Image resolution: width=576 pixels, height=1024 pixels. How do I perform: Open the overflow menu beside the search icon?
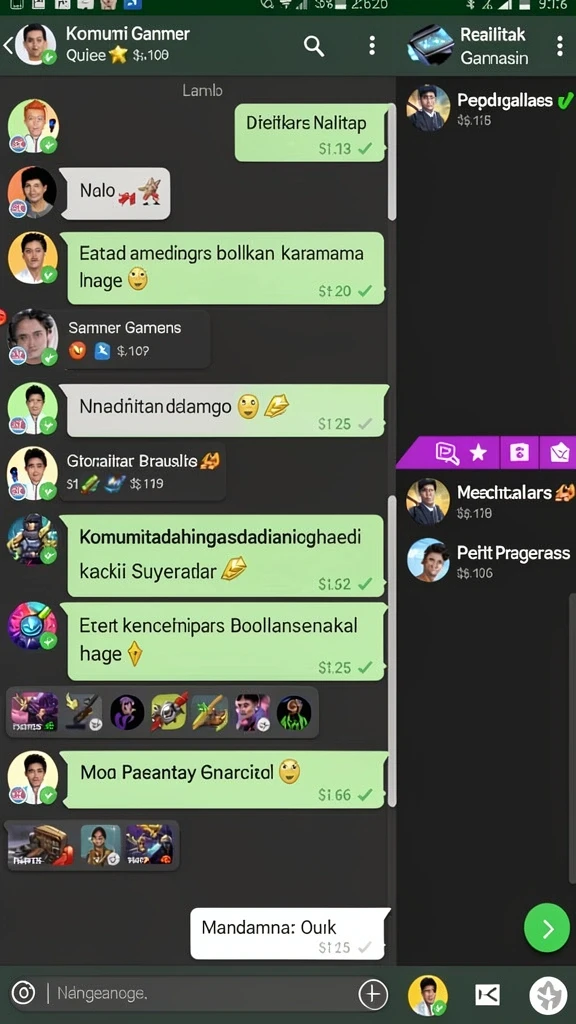tap(372, 46)
